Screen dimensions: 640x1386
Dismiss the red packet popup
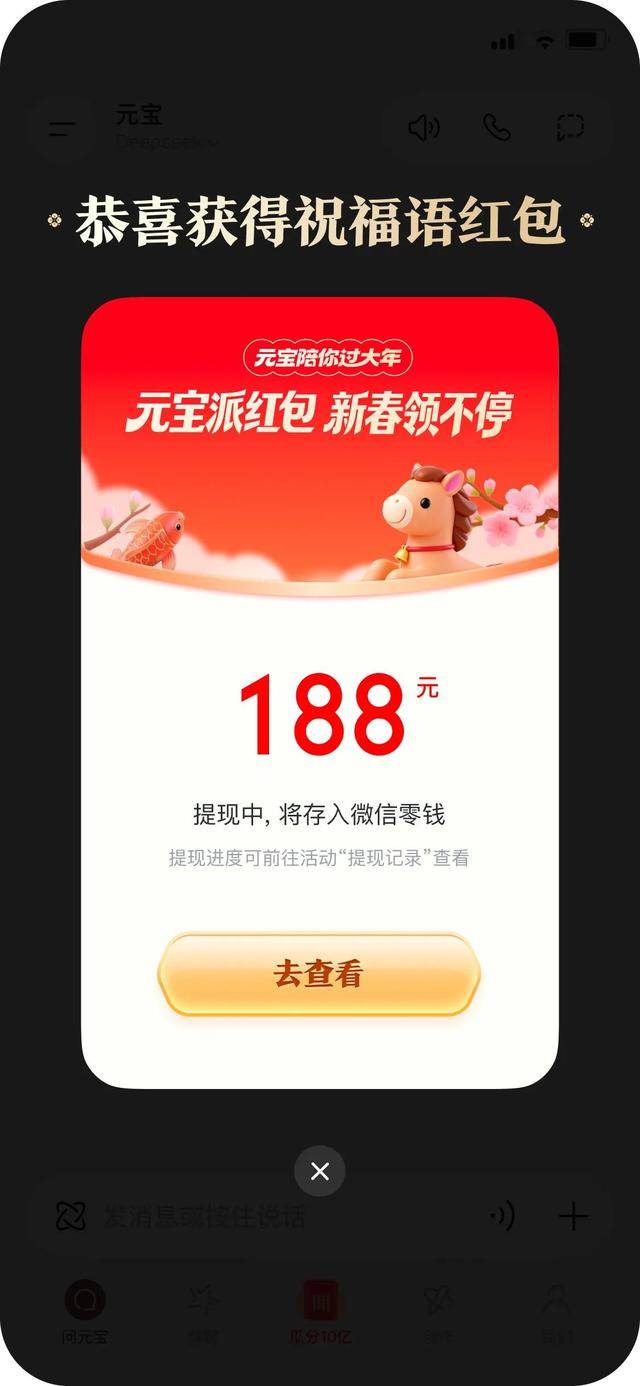[319, 1171]
